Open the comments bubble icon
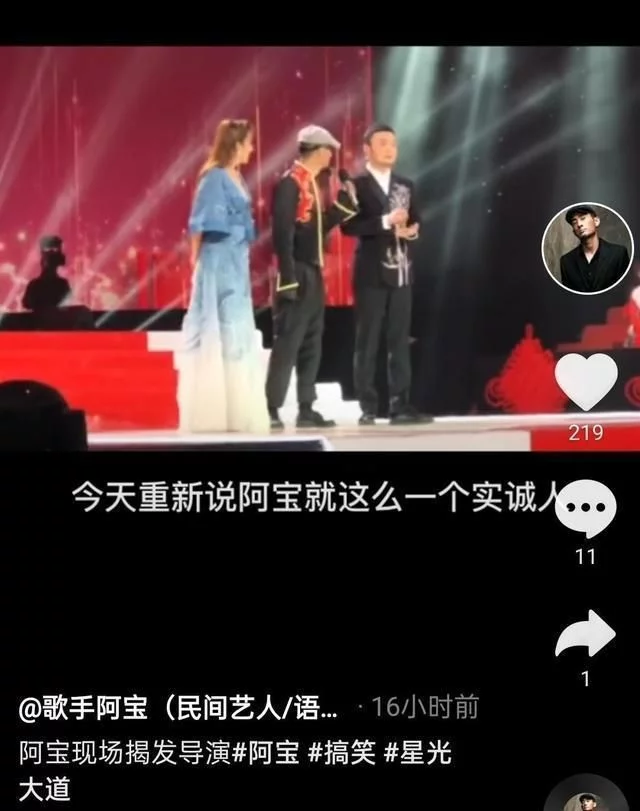This screenshot has width=640, height=811. [x=586, y=509]
